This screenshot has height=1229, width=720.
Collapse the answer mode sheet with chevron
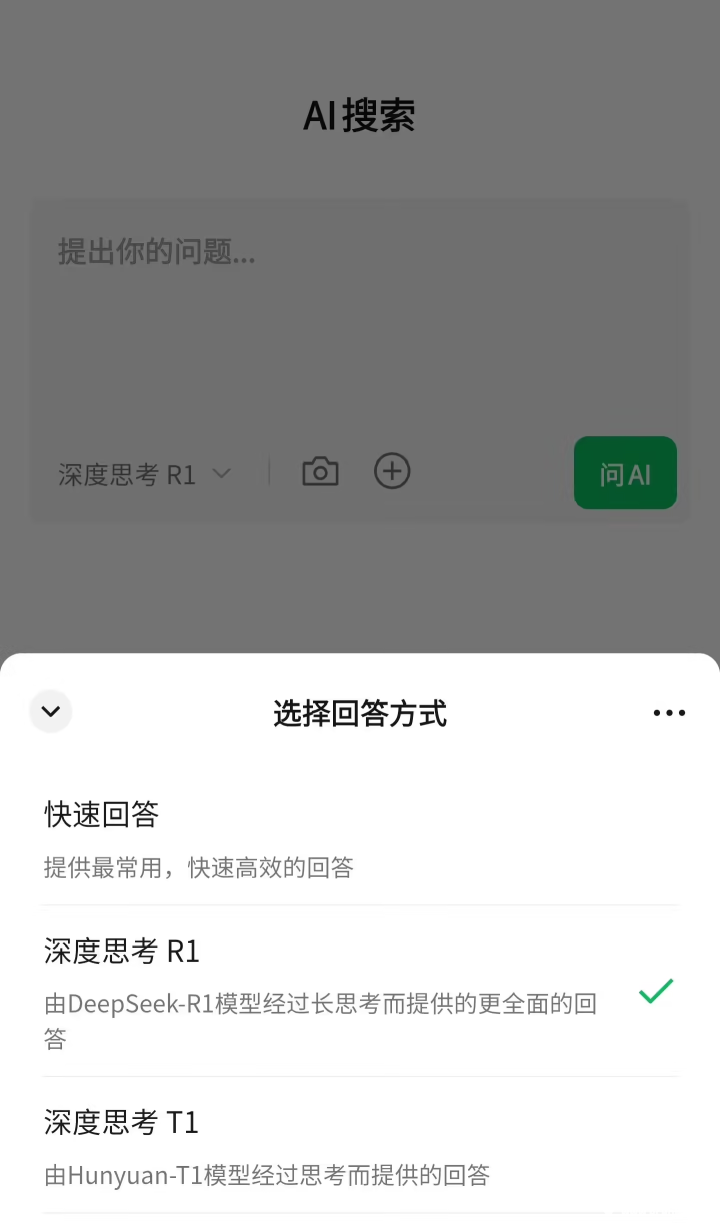click(50, 712)
